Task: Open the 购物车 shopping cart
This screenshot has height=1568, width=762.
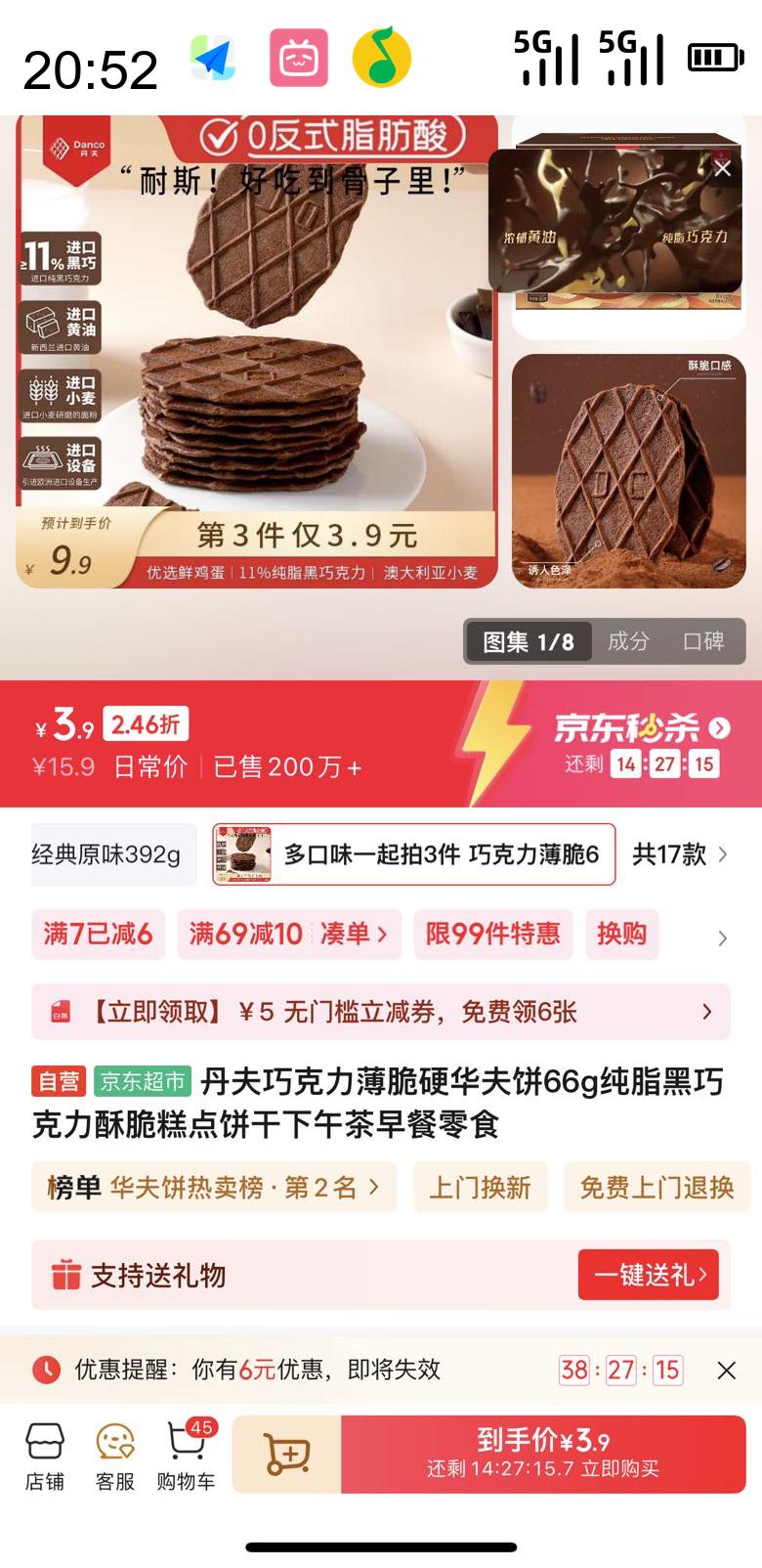Action: pos(186,1457)
